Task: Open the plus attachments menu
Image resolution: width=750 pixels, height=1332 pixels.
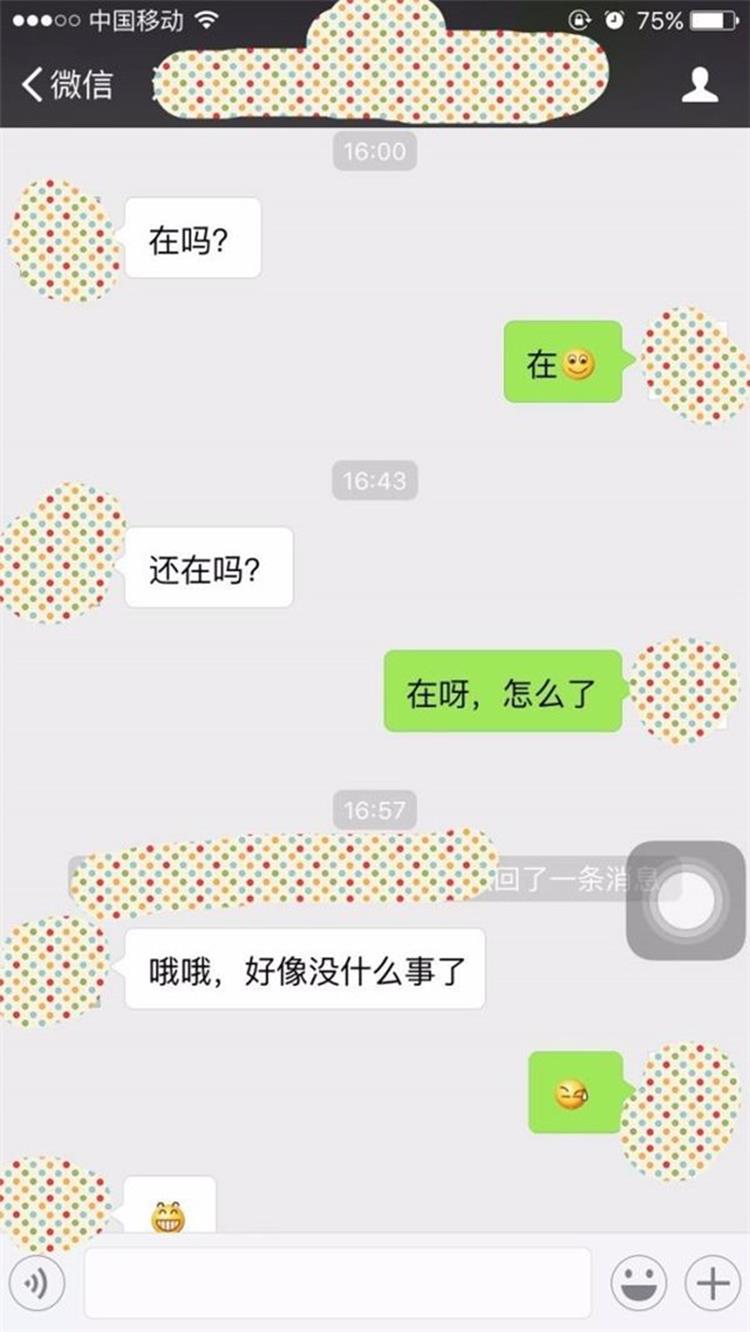Action: [712, 1282]
